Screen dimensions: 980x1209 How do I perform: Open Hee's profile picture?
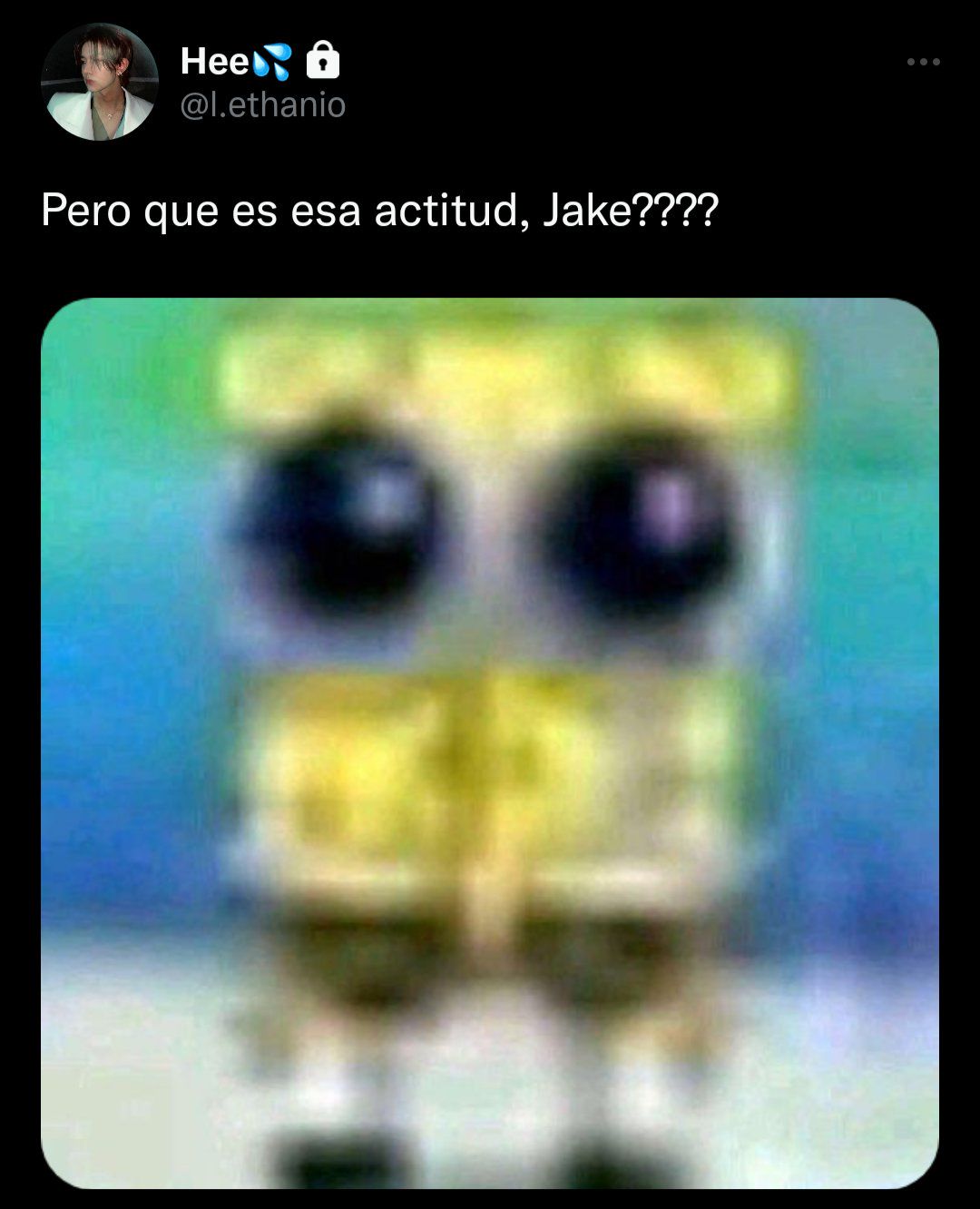coord(99,83)
